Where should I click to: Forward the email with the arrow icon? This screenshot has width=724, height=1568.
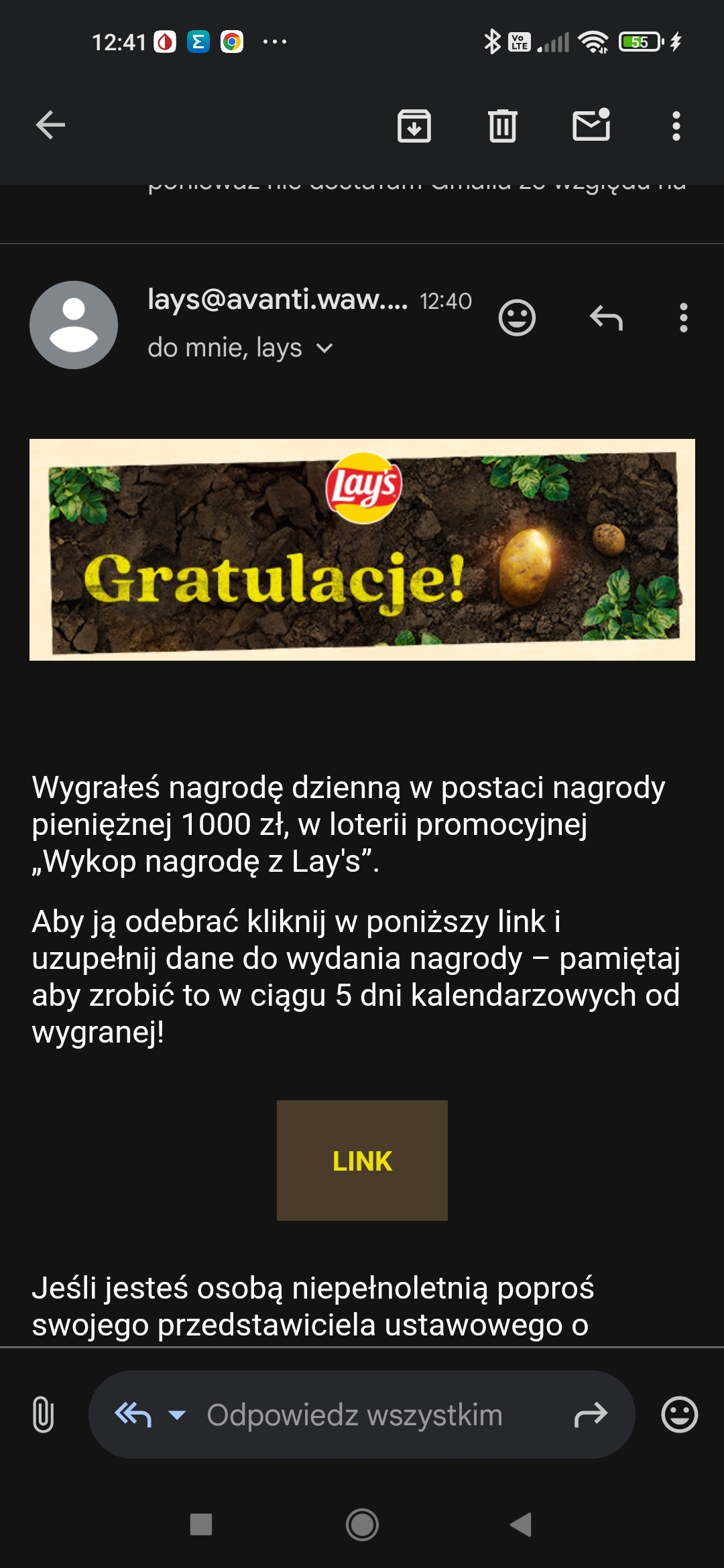click(591, 1415)
